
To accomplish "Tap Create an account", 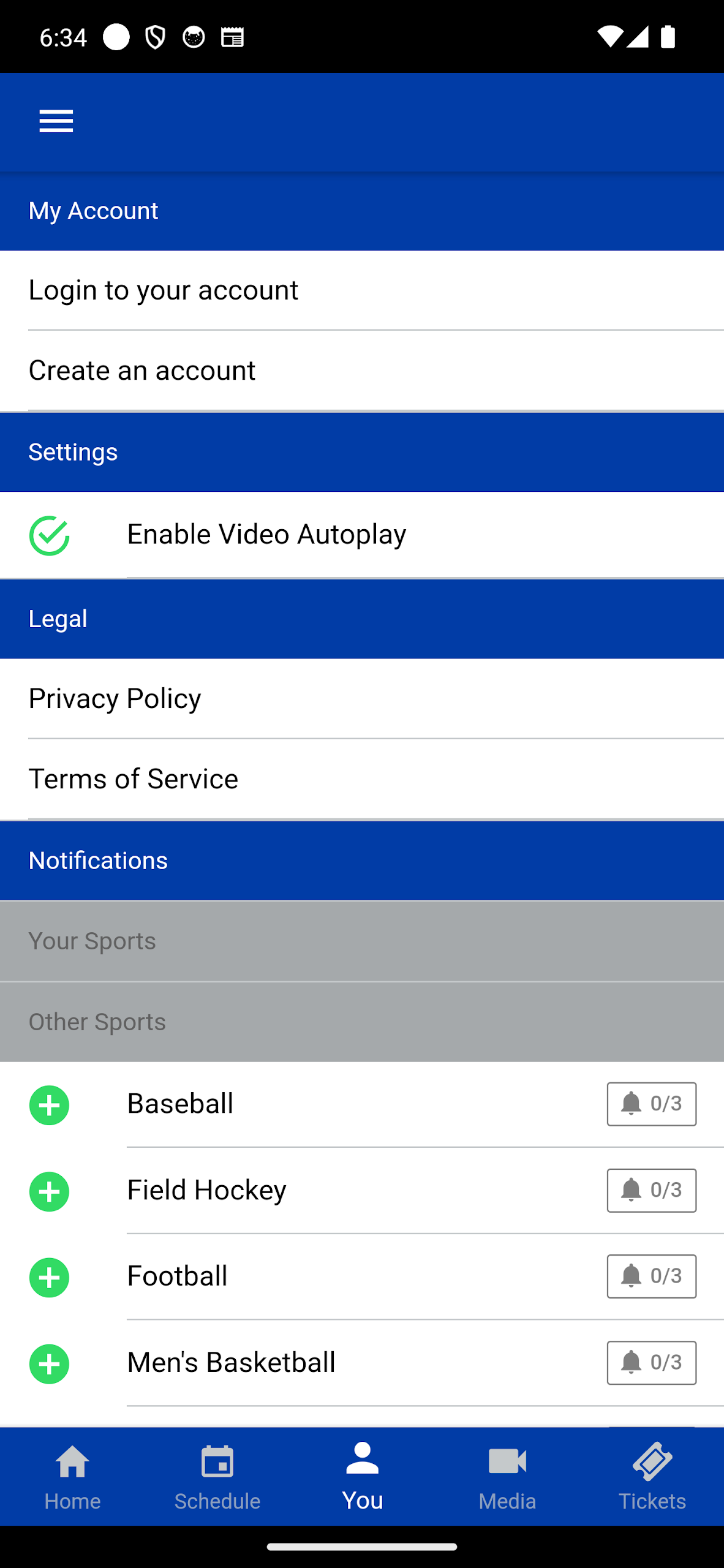I will click(x=142, y=370).
